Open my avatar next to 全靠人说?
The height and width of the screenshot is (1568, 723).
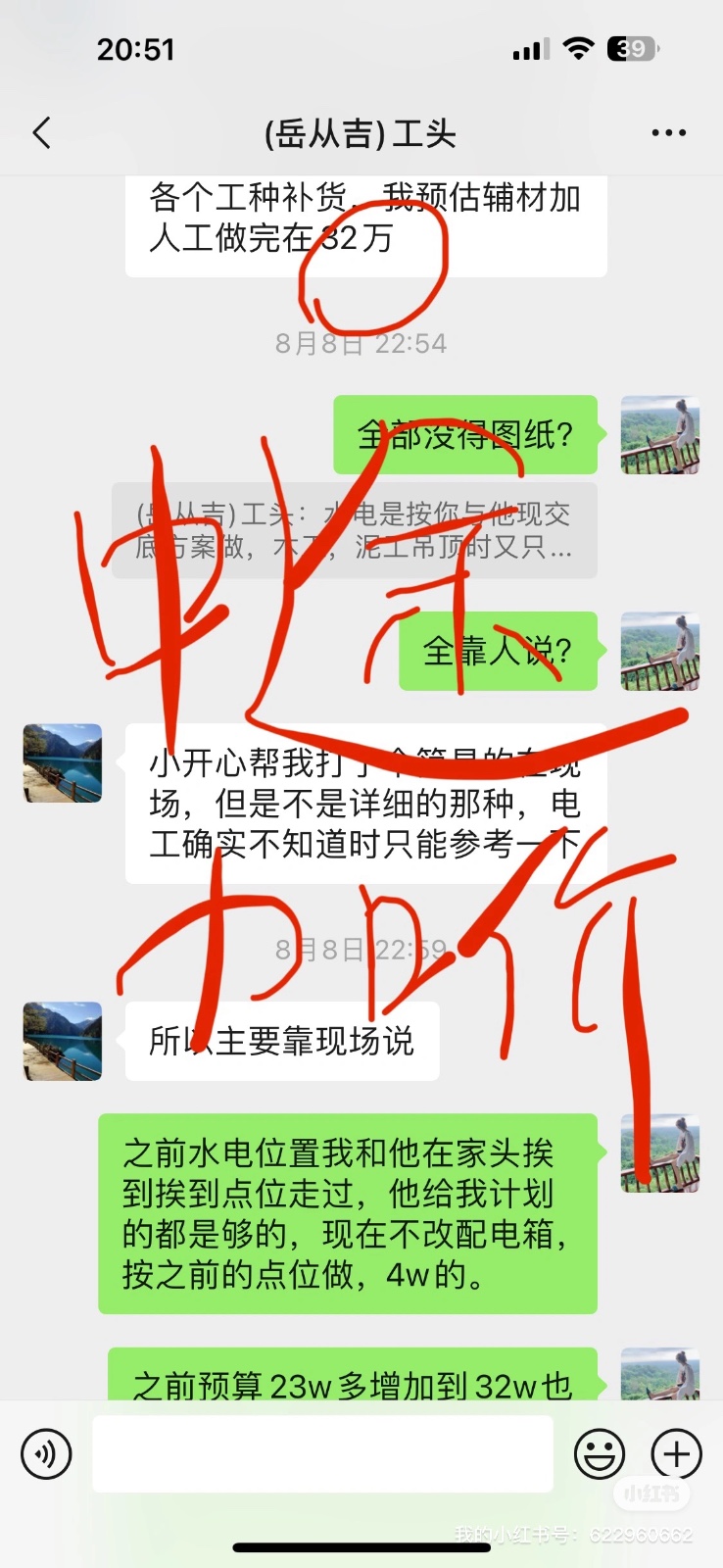[x=660, y=652]
